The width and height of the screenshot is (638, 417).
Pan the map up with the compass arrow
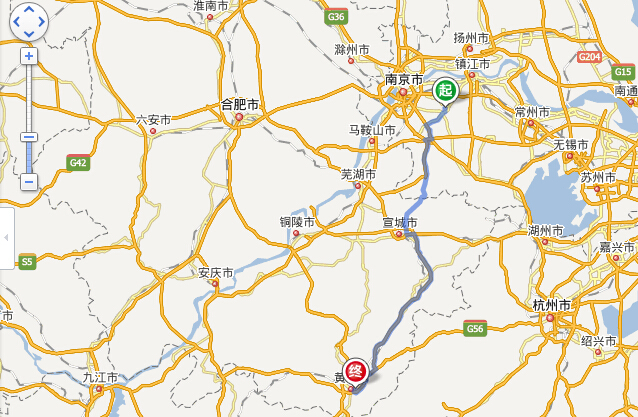coord(28,10)
